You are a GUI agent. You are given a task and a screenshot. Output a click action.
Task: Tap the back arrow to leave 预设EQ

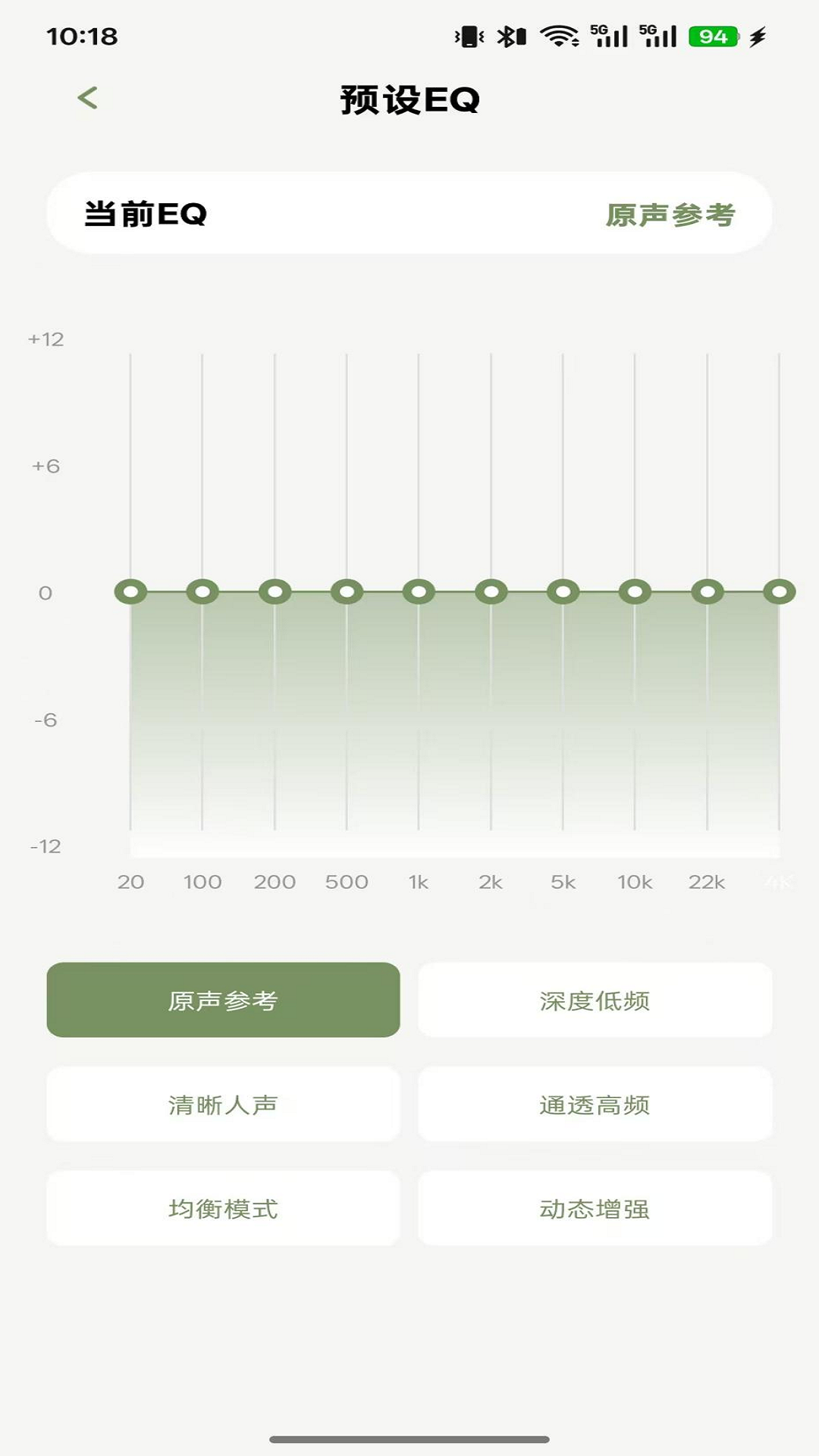point(89,97)
